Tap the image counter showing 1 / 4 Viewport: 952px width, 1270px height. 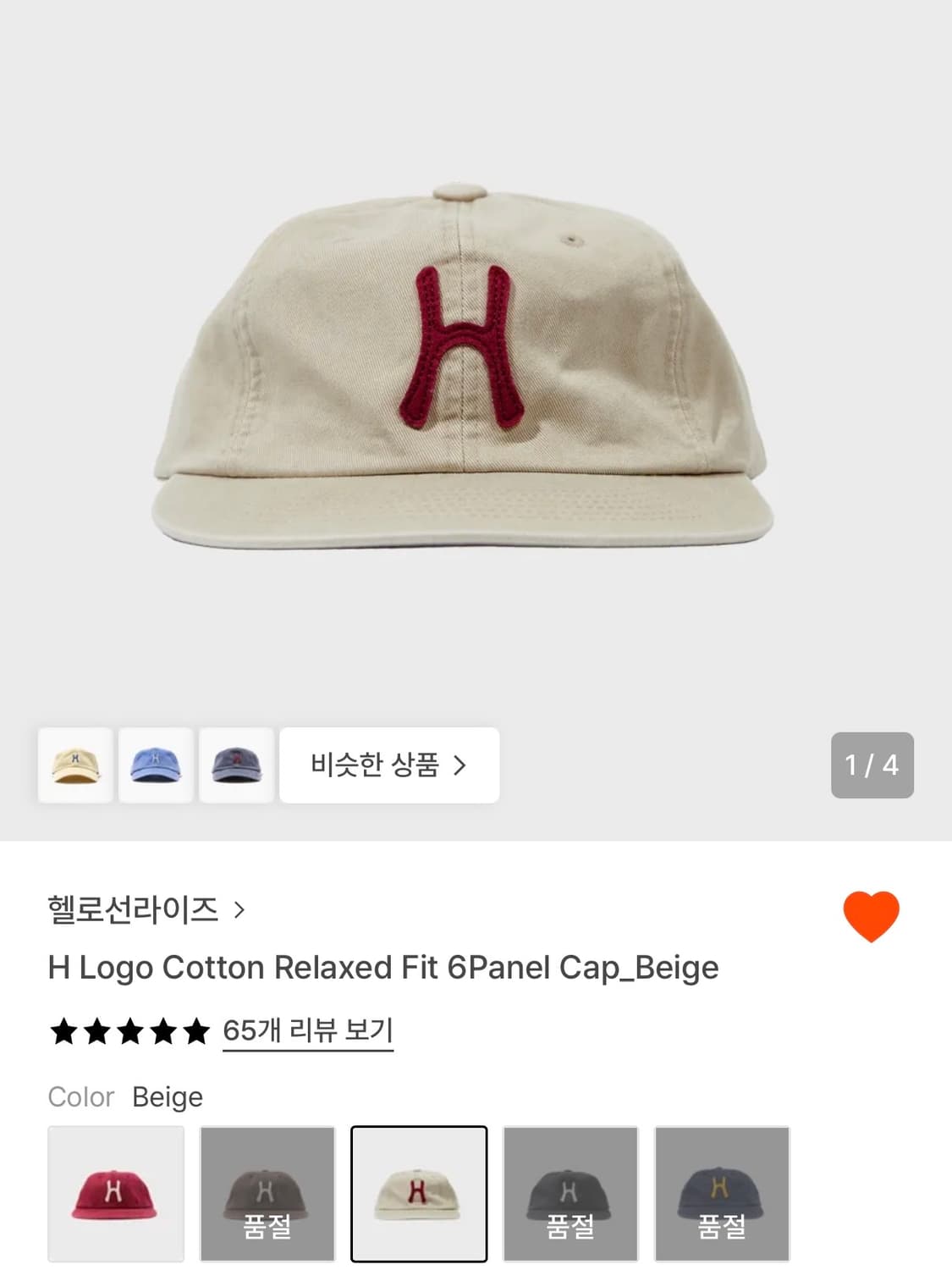pyautogui.click(x=872, y=765)
